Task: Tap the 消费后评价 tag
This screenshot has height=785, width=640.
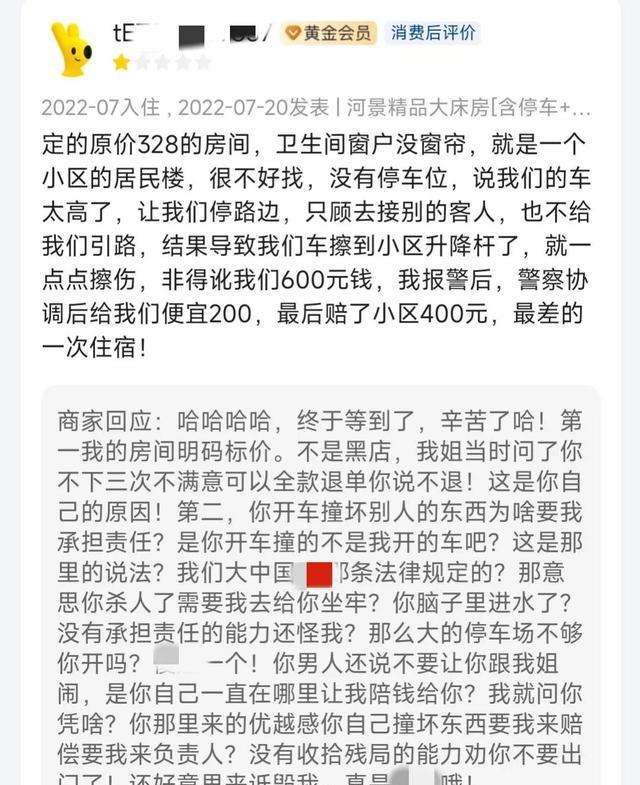Action: (x=433, y=33)
